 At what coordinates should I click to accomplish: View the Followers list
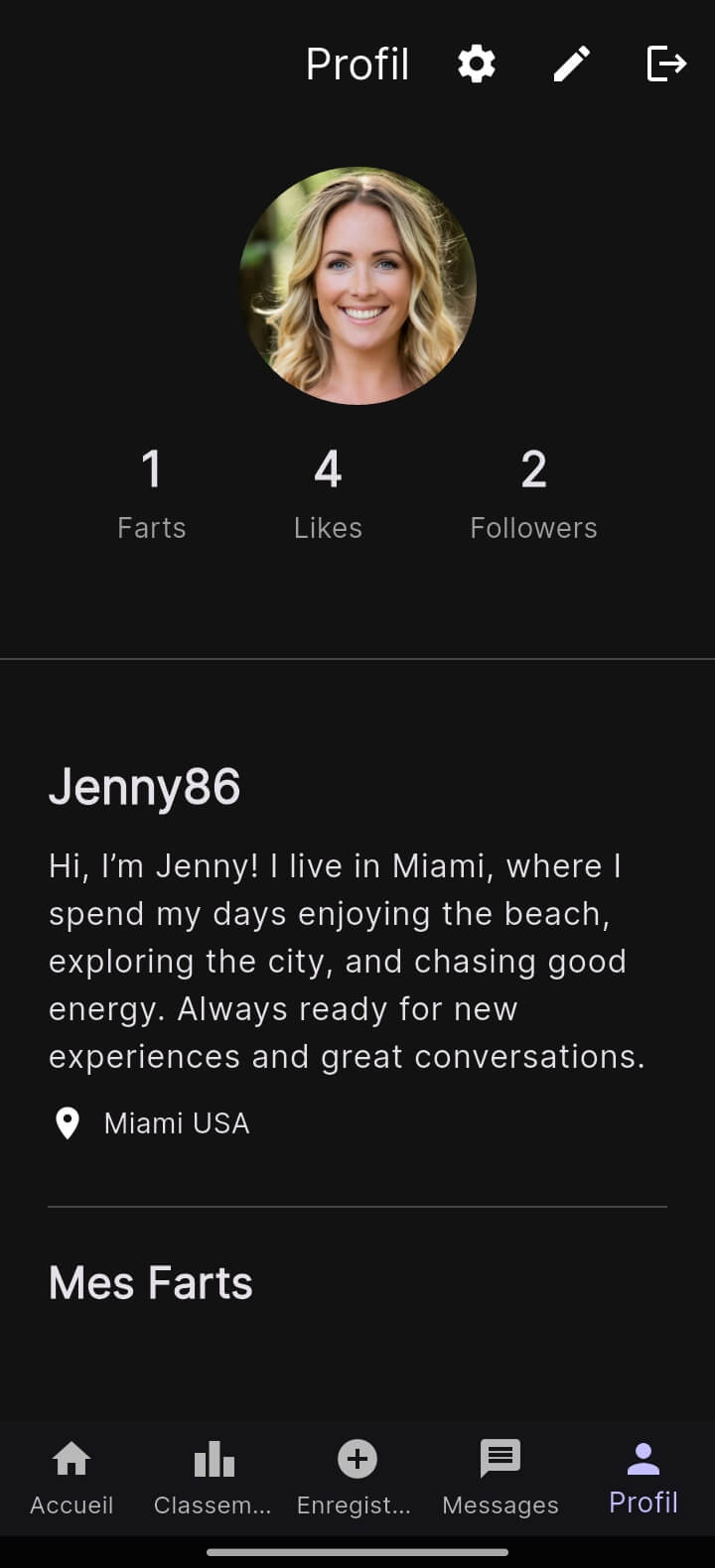click(x=533, y=493)
